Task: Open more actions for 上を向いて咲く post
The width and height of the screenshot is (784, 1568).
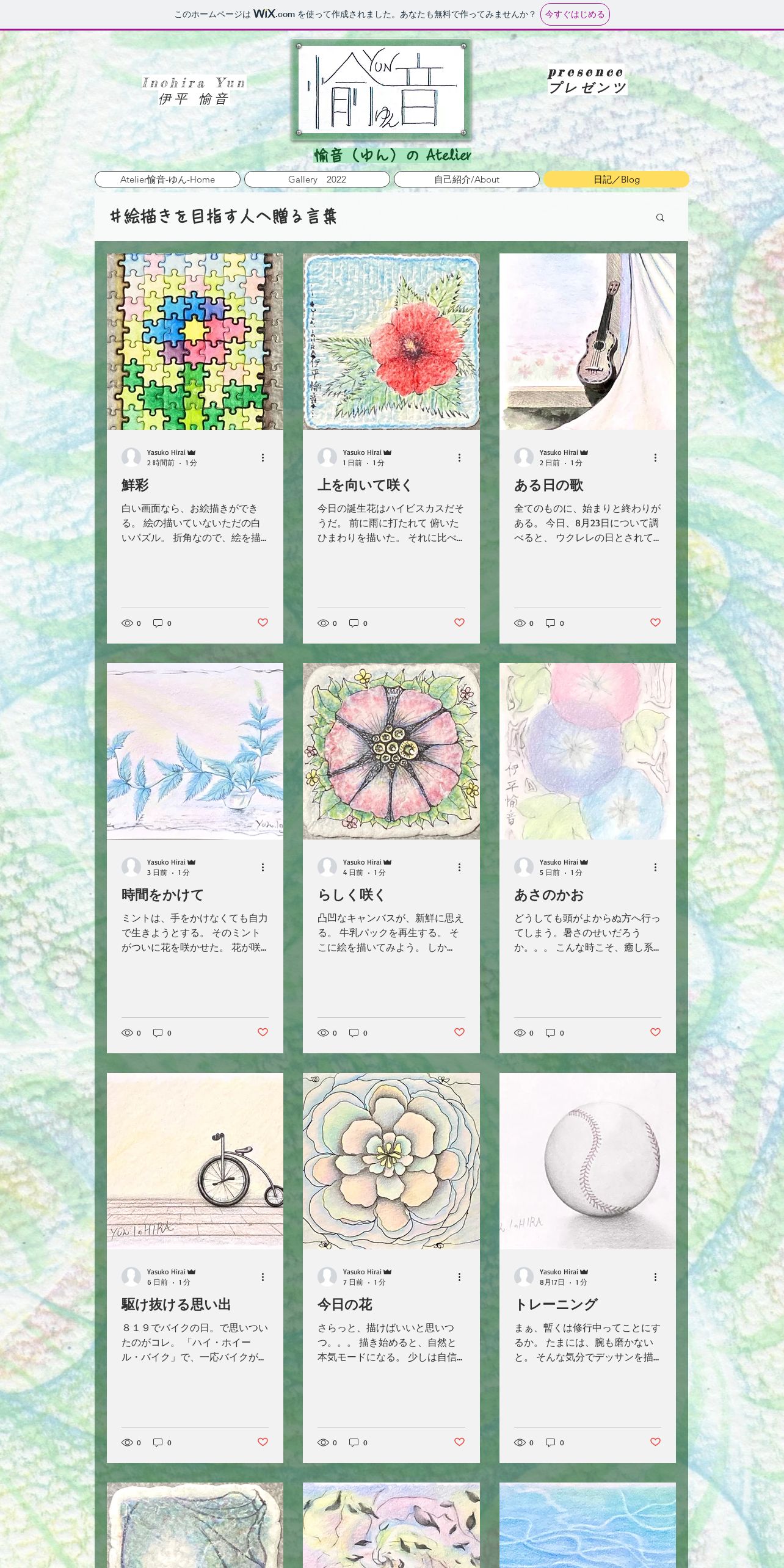Action: (459, 457)
